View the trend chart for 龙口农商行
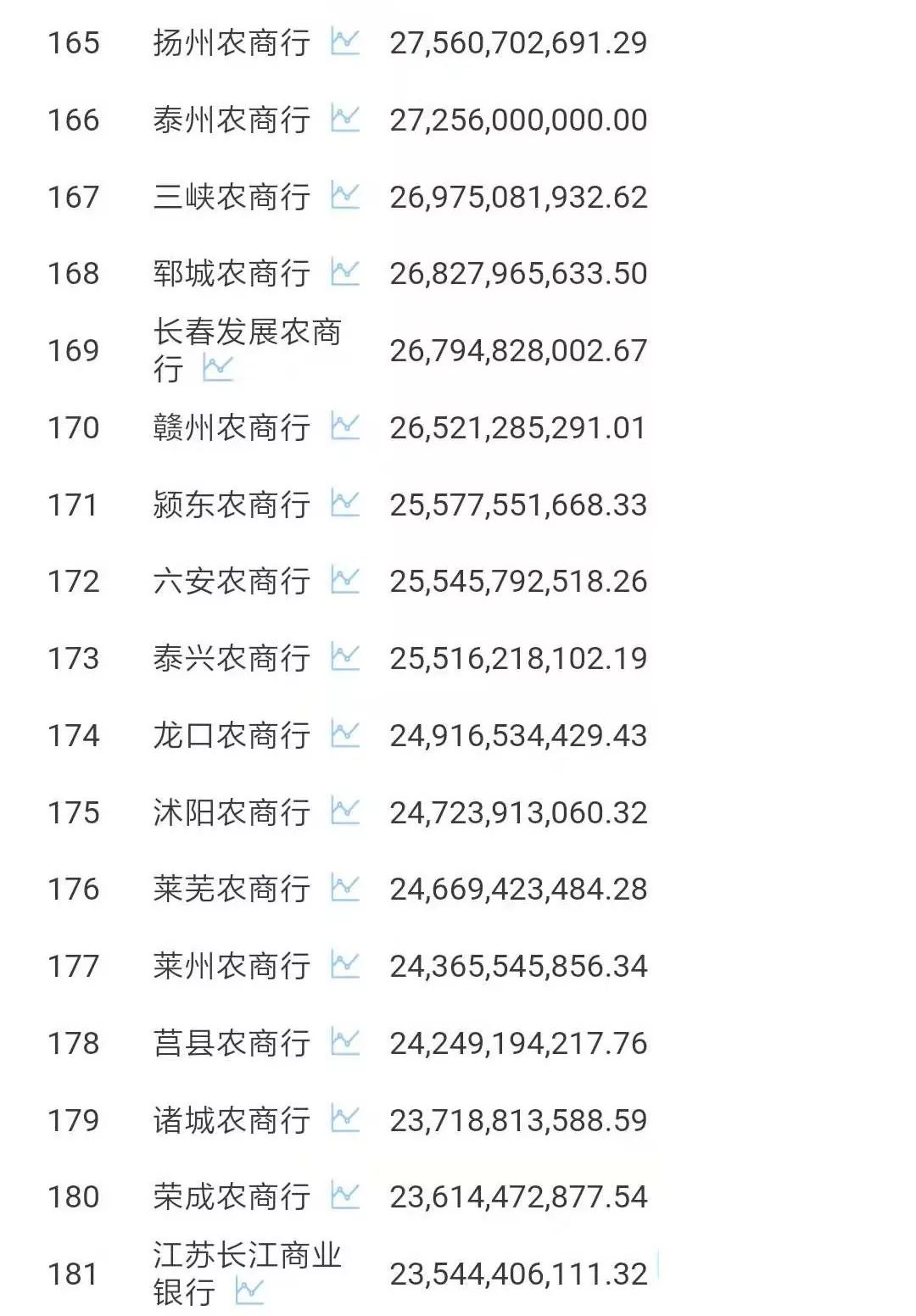The width and height of the screenshot is (916, 1316). pos(345,734)
